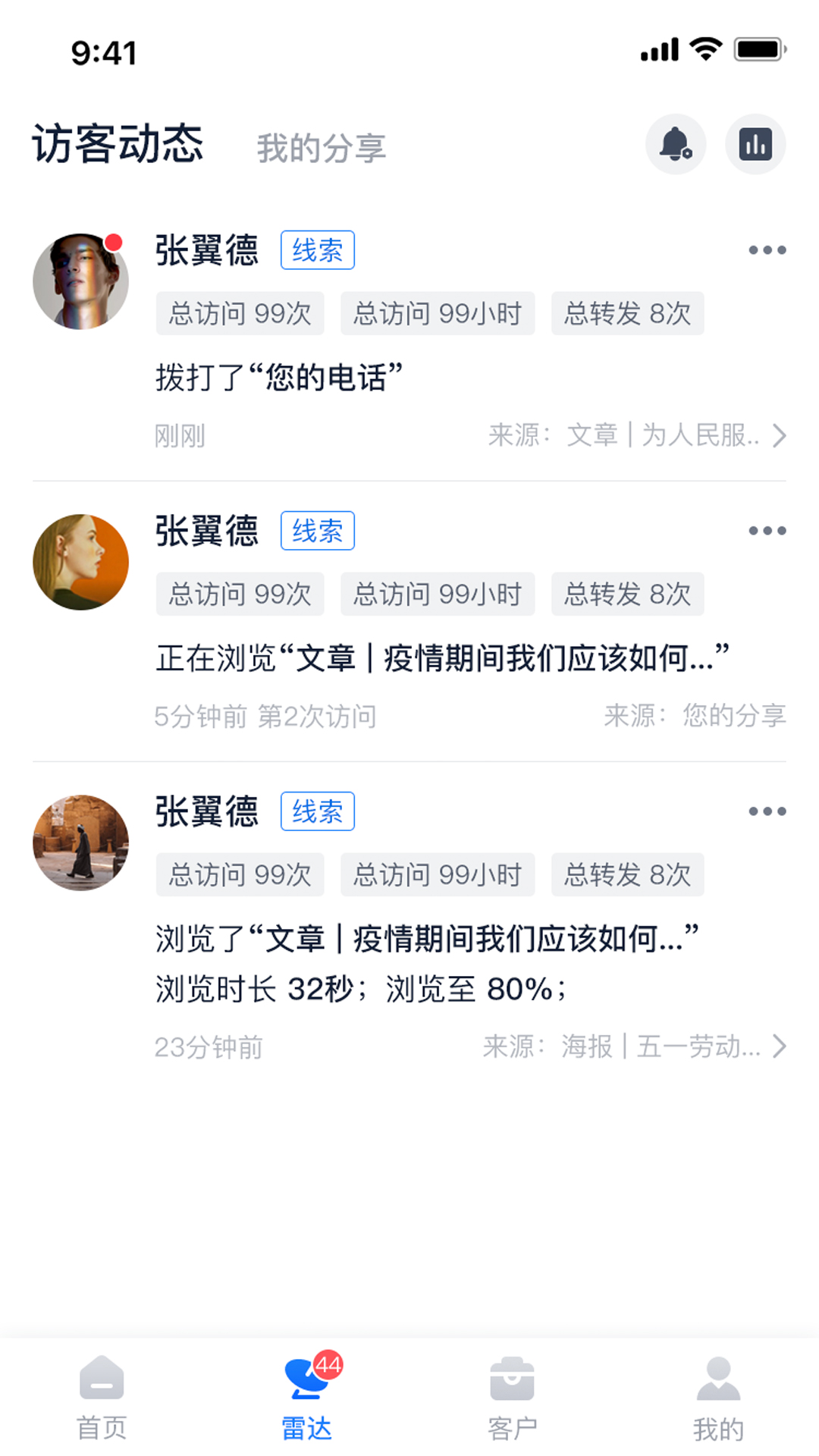Image resolution: width=819 pixels, height=1456 pixels.
Task: Open the 您的分享 source link
Action: pos(730,714)
